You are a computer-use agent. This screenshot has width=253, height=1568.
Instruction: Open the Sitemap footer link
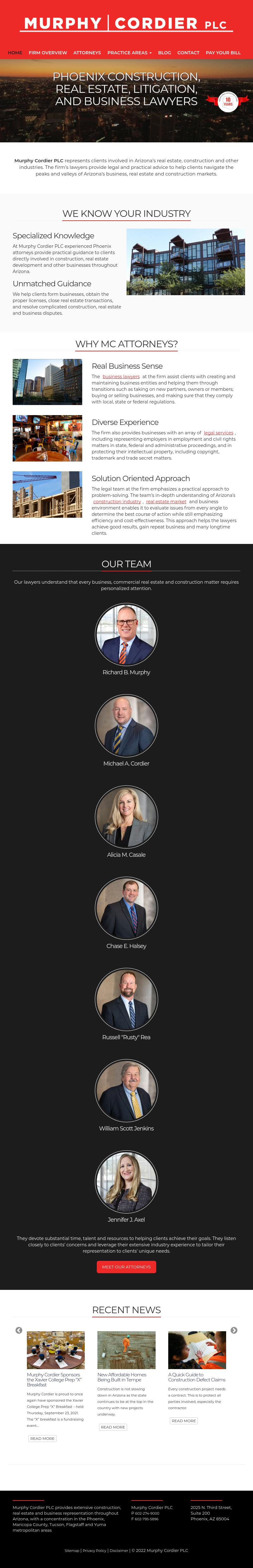(72, 1550)
